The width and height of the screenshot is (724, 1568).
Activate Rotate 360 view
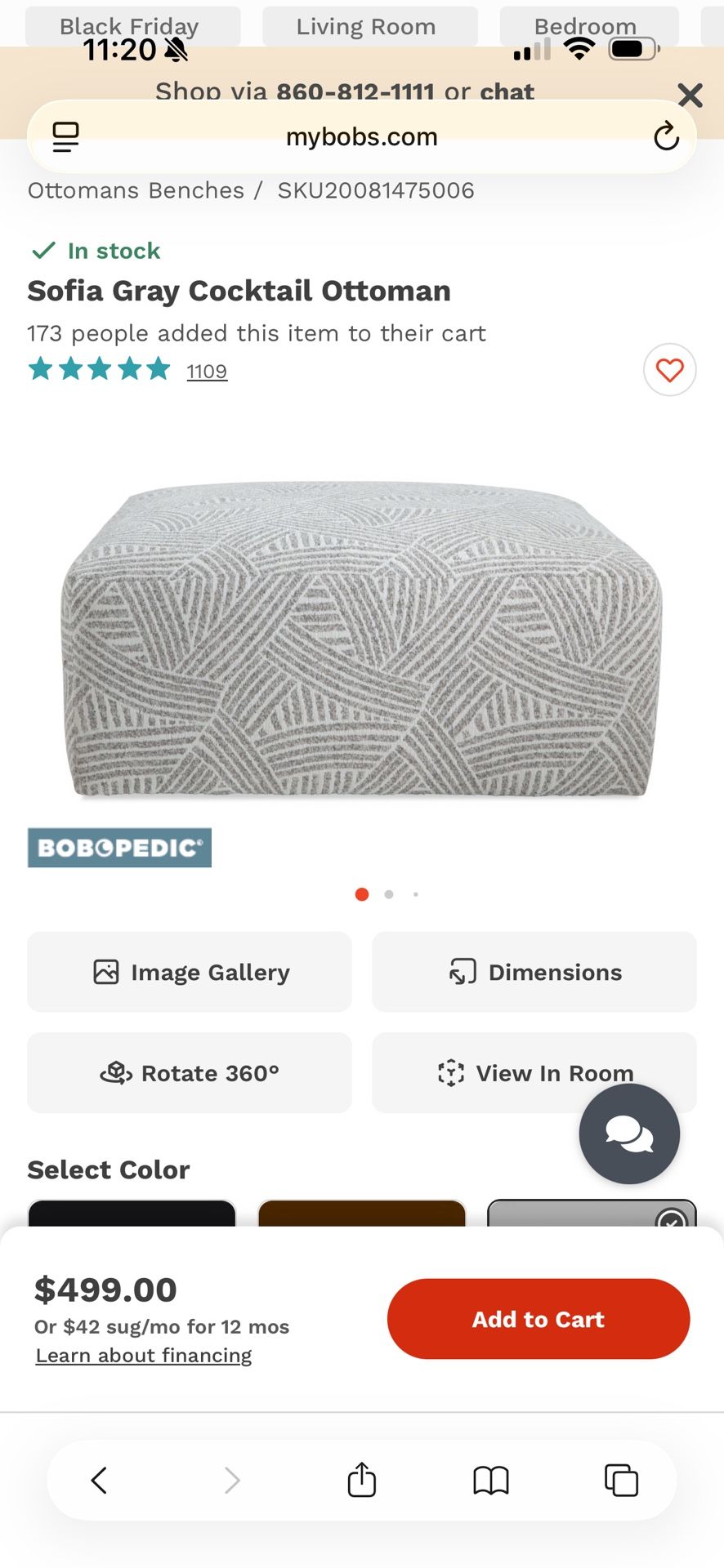(189, 1072)
